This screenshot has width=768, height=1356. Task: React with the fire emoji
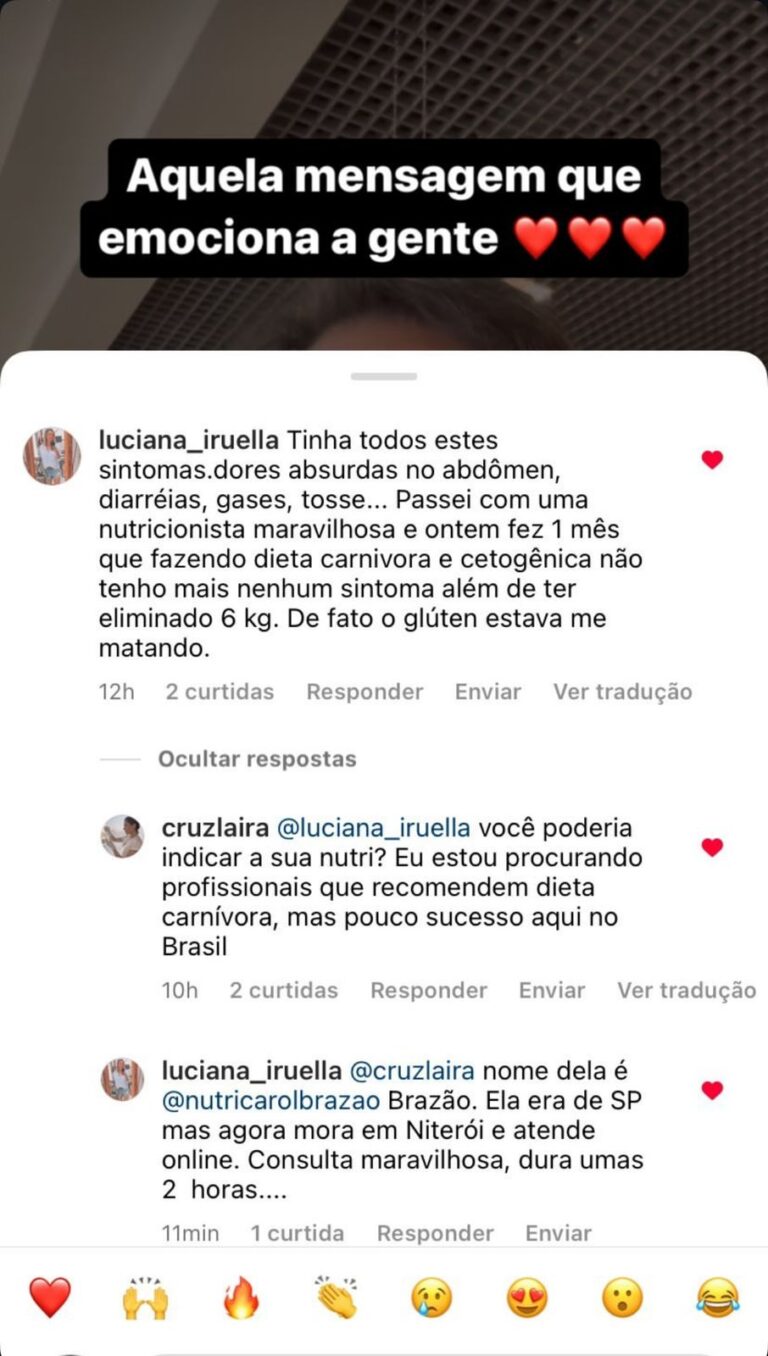240,1298
